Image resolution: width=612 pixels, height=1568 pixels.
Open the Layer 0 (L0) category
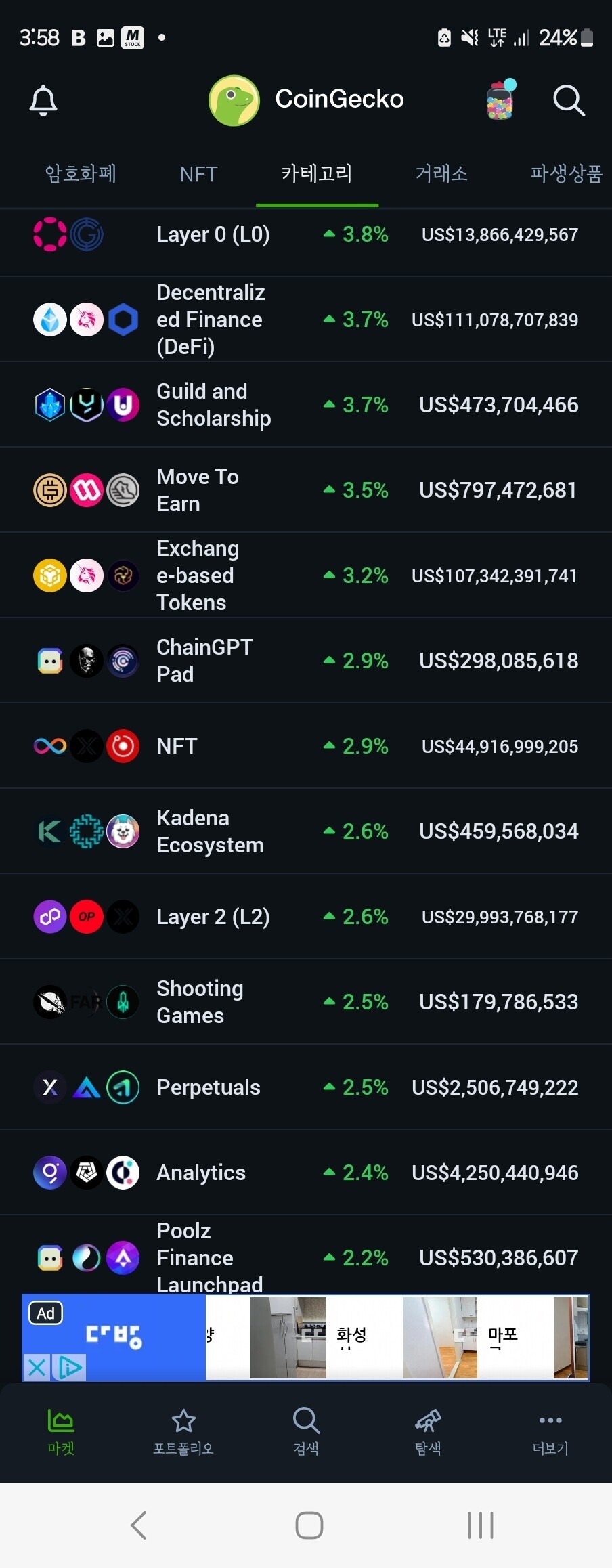pos(213,235)
